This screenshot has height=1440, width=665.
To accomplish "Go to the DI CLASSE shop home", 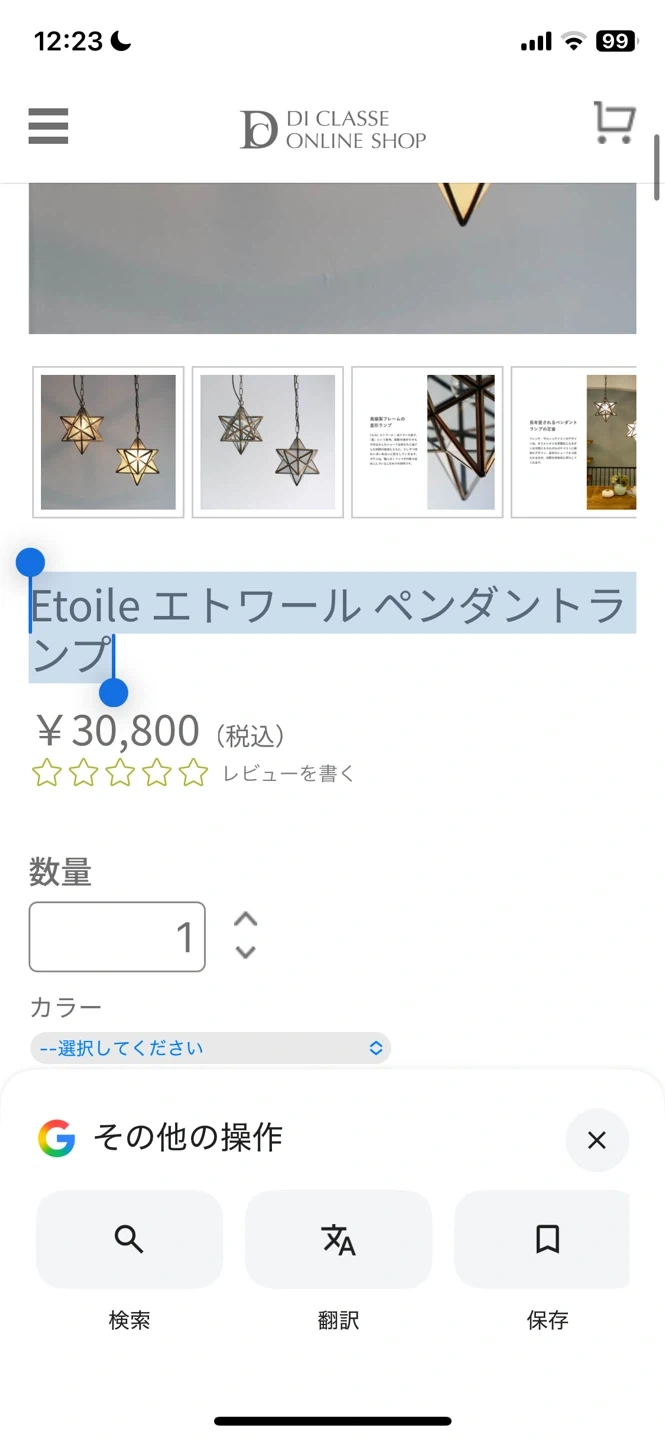I will 332,130.
